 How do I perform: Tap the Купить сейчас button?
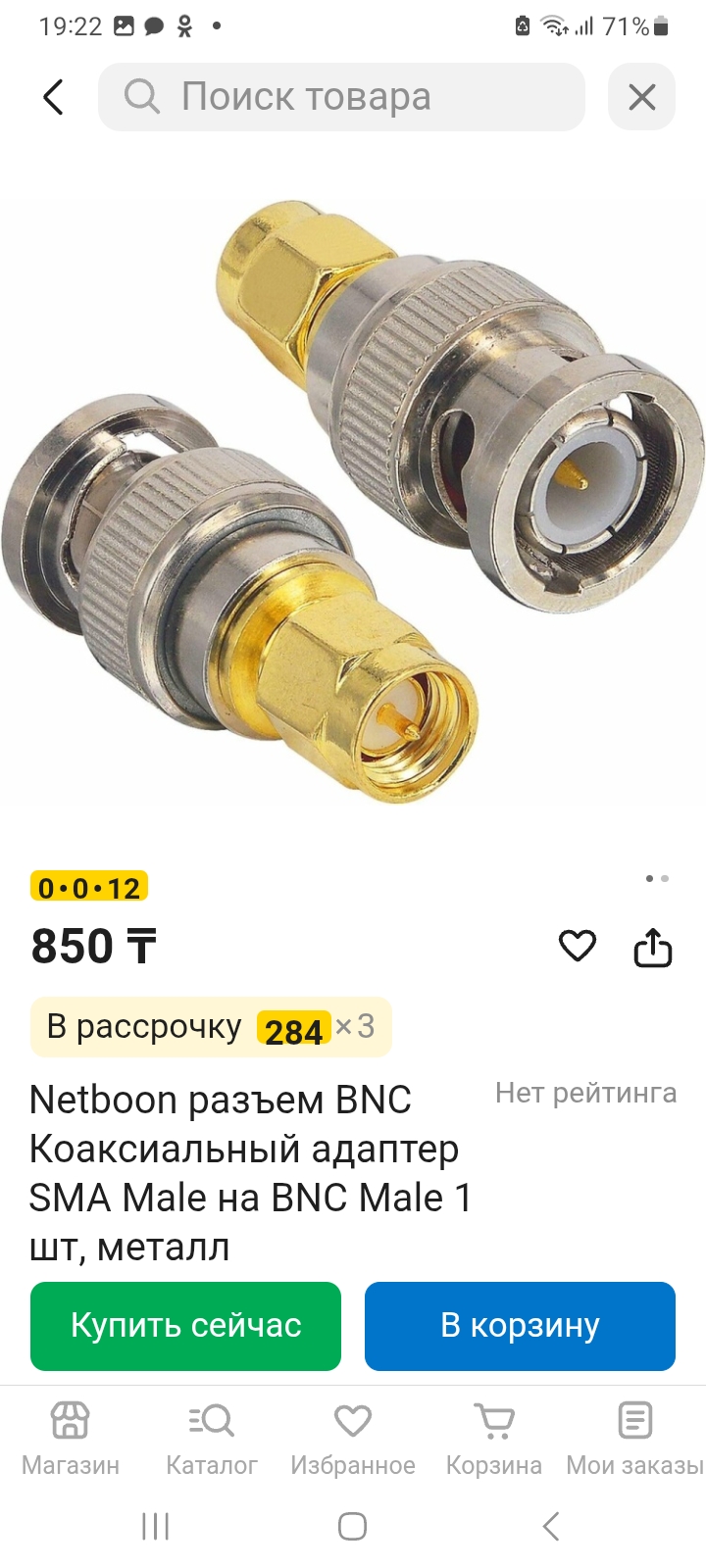(186, 1326)
